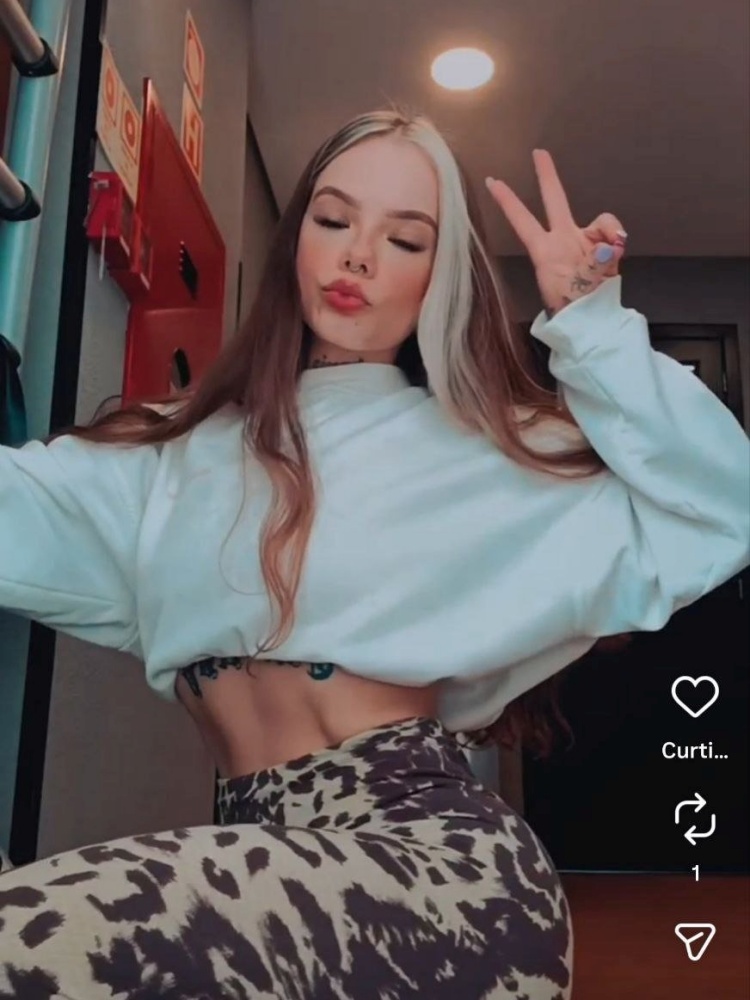Like this reel with the heart icon

coord(694,696)
